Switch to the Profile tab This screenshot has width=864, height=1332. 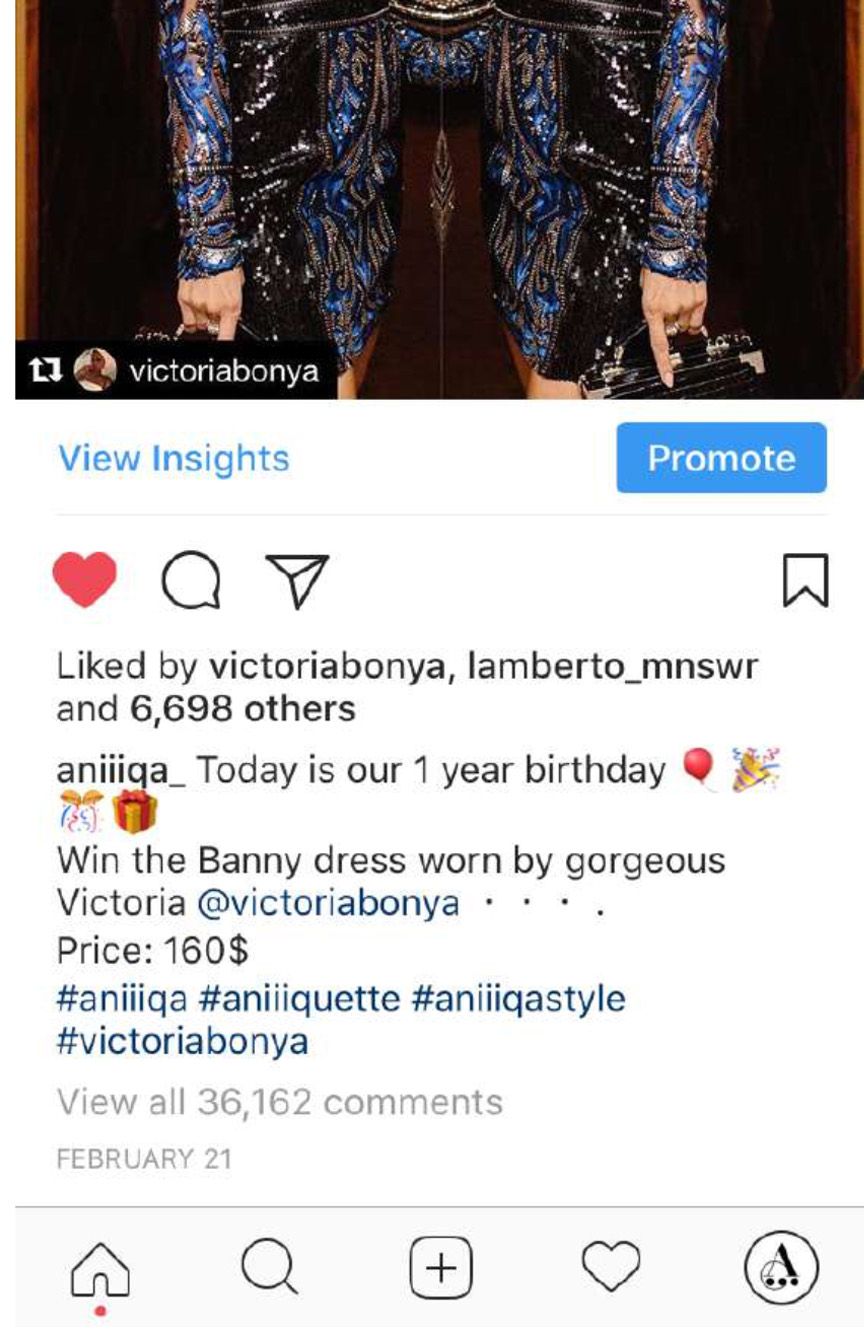tap(781, 1267)
